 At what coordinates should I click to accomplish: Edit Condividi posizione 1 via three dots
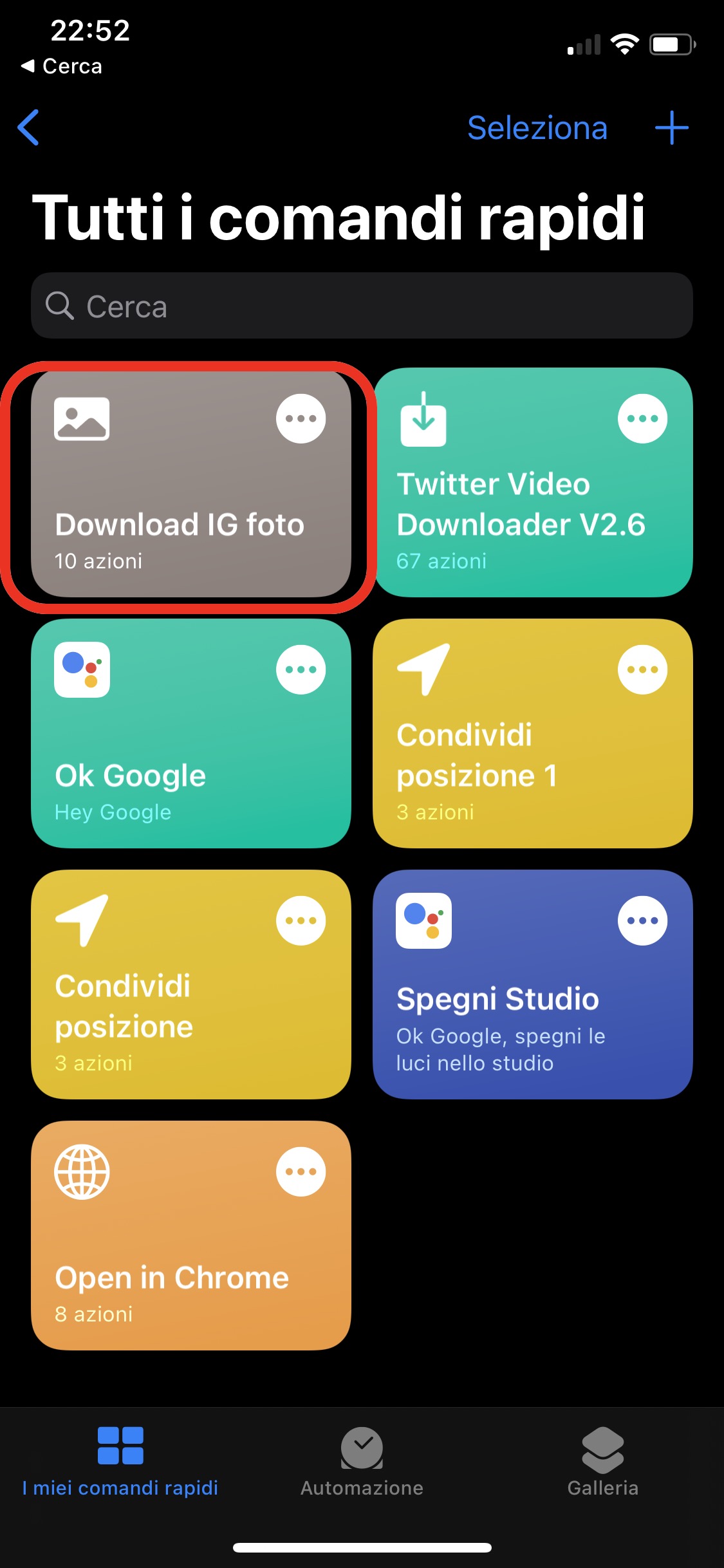[642, 669]
